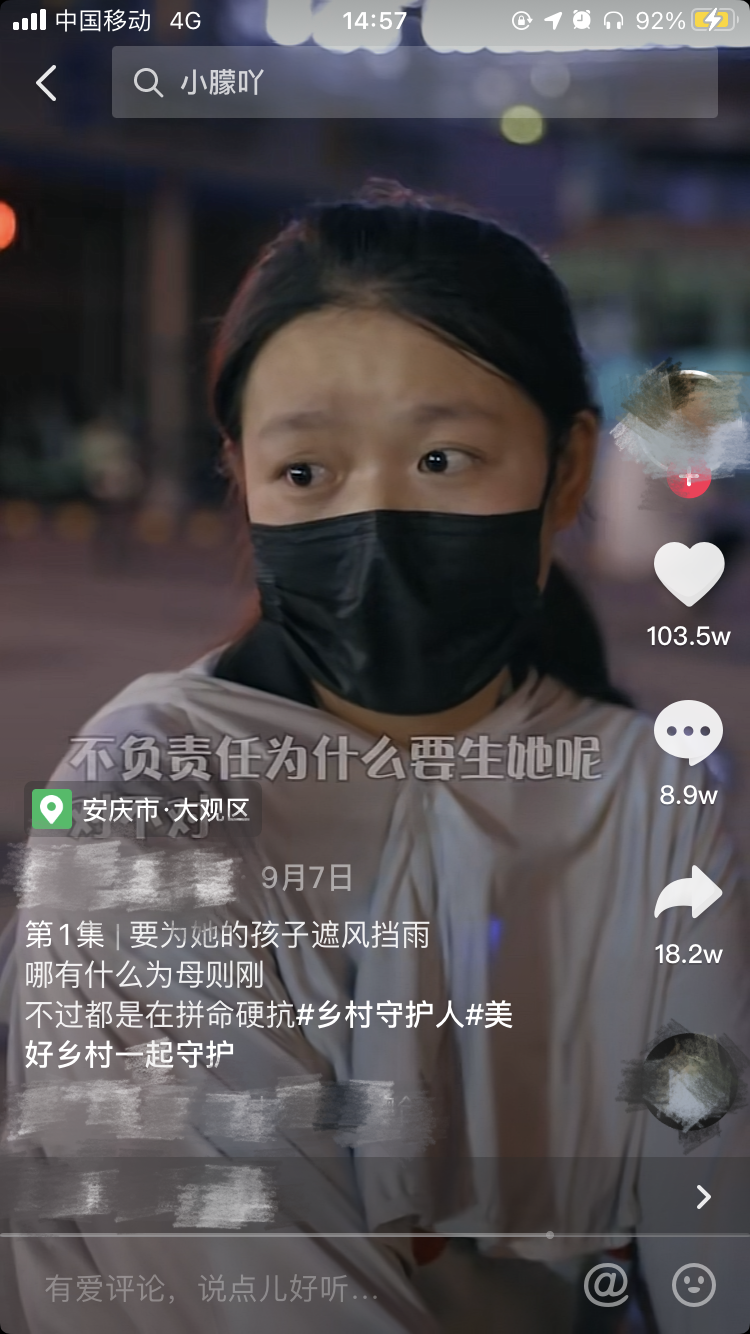
Task: Open the search box with 小朦吖
Action: [414, 82]
